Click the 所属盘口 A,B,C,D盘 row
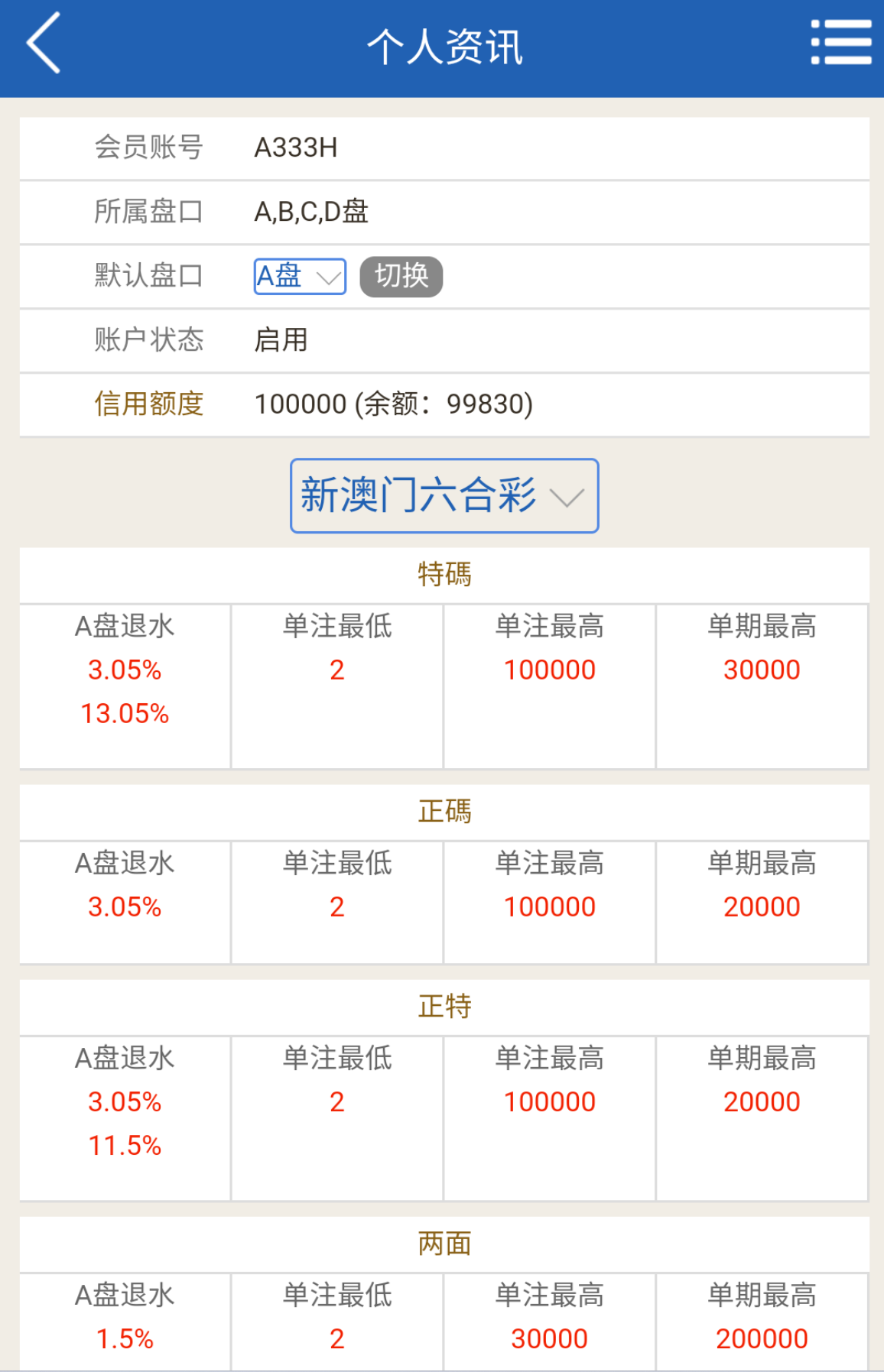Image resolution: width=884 pixels, height=1372 pixels. point(311,212)
